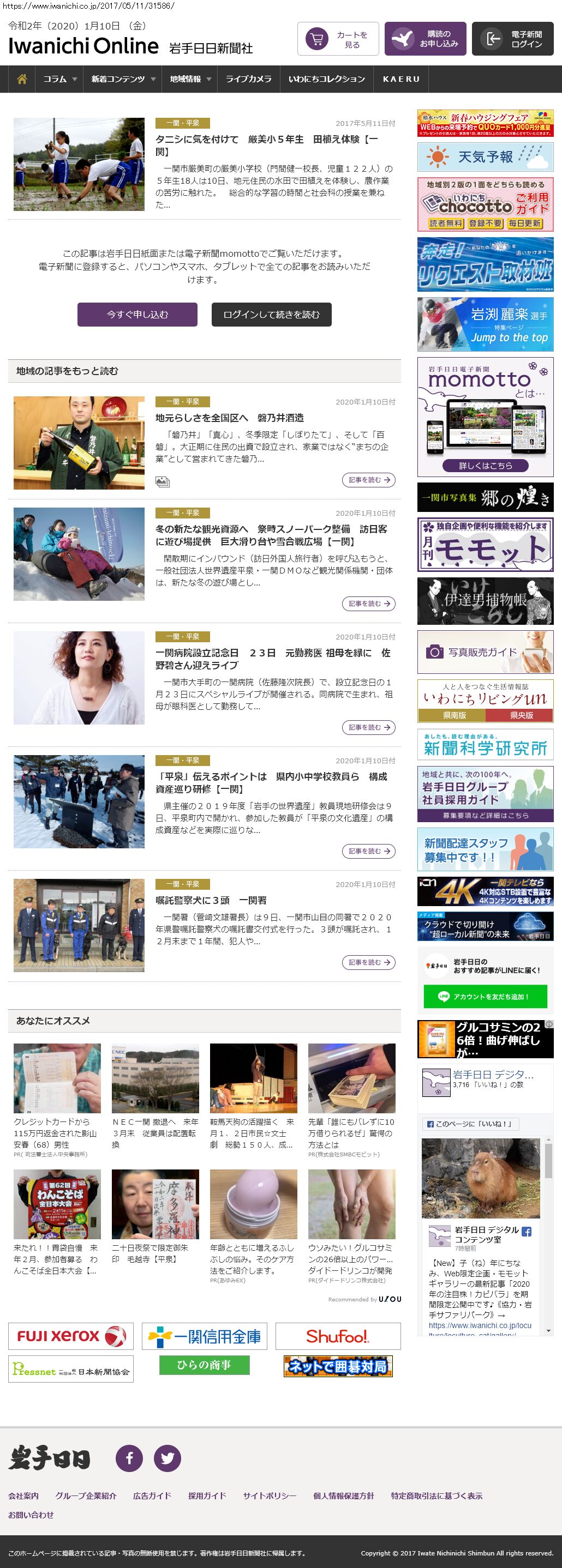Tap ログインして続きを読む button
562x1568 pixels.
pos(271,315)
